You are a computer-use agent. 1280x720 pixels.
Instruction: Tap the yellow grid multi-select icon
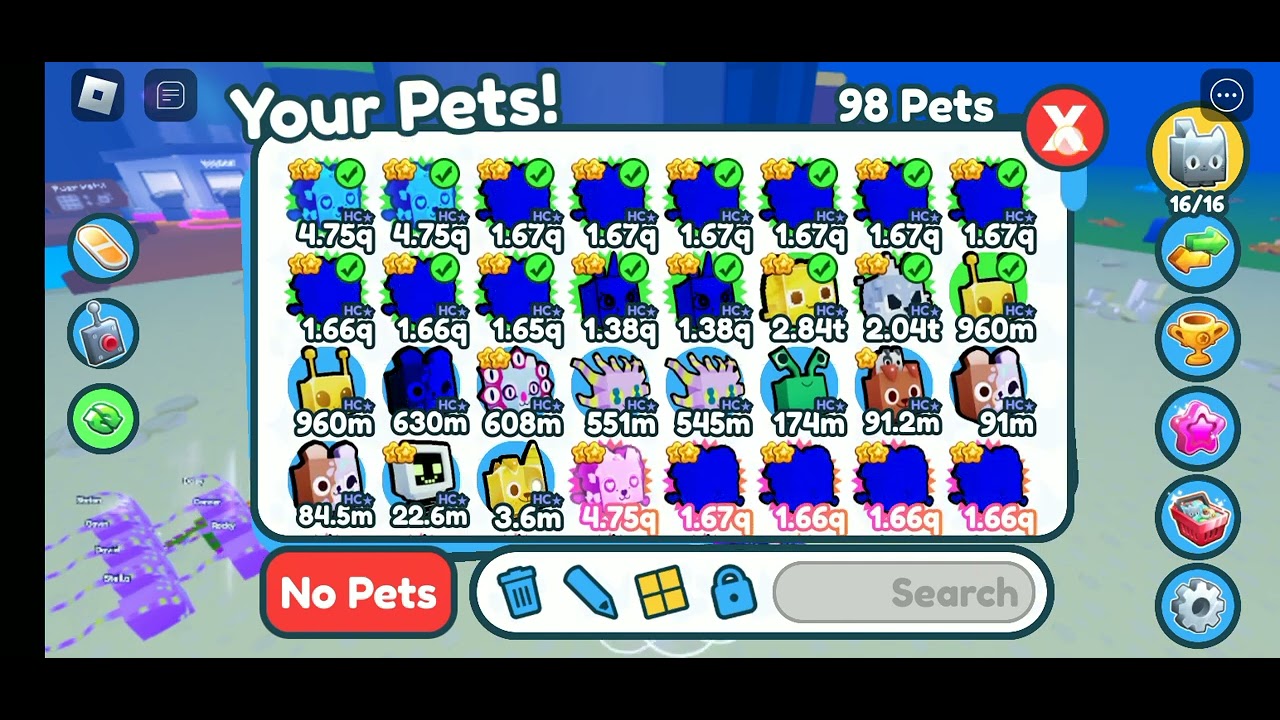point(661,592)
